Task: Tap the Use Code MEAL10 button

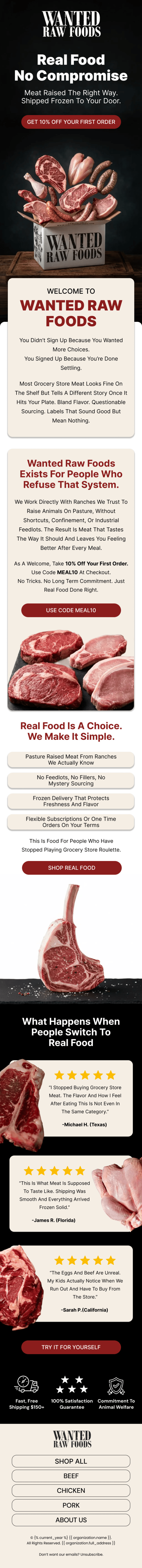Action: coord(71,610)
